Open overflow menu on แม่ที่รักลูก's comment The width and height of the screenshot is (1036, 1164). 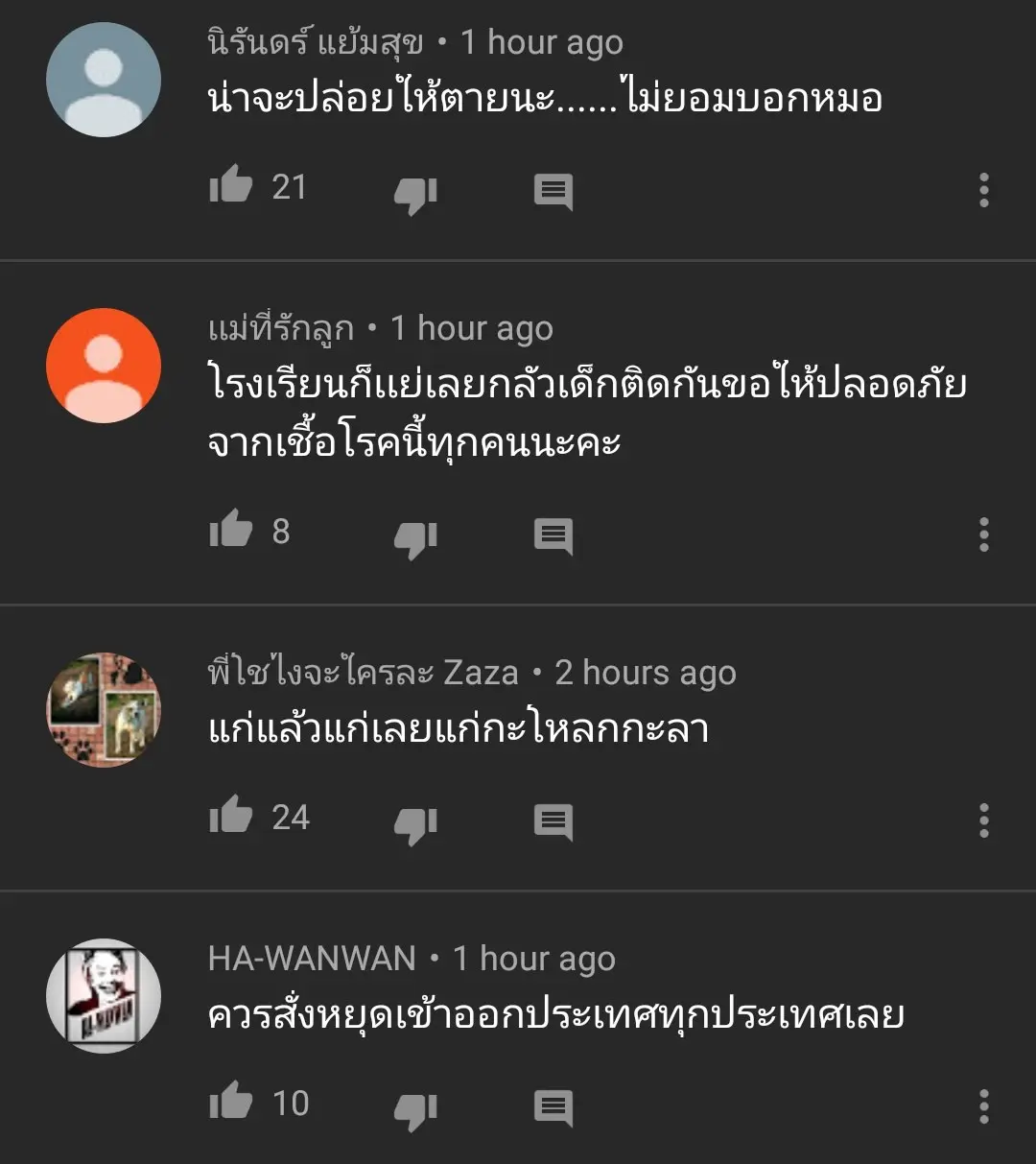click(983, 534)
